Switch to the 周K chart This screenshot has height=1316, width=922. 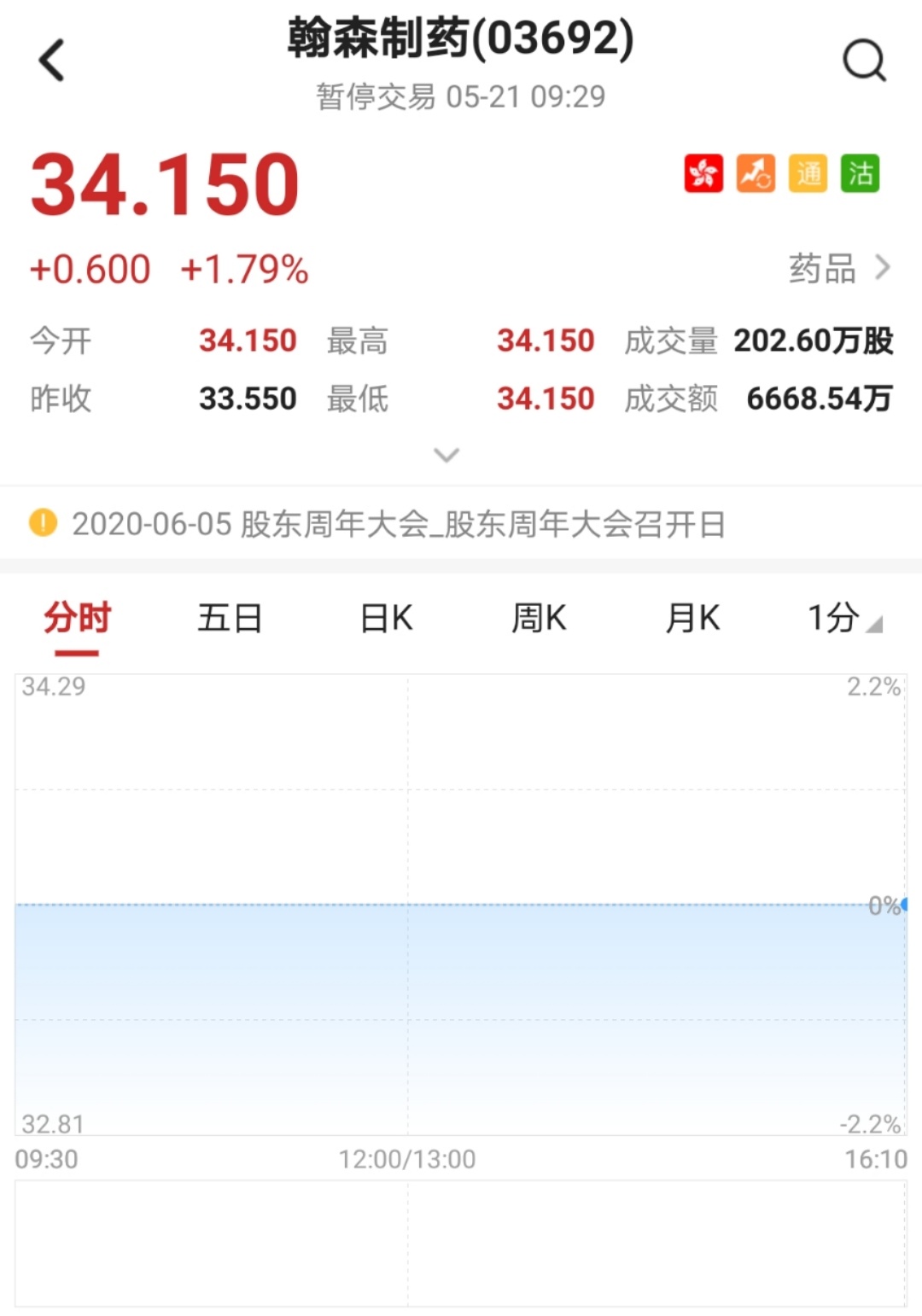pyautogui.click(x=539, y=618)
